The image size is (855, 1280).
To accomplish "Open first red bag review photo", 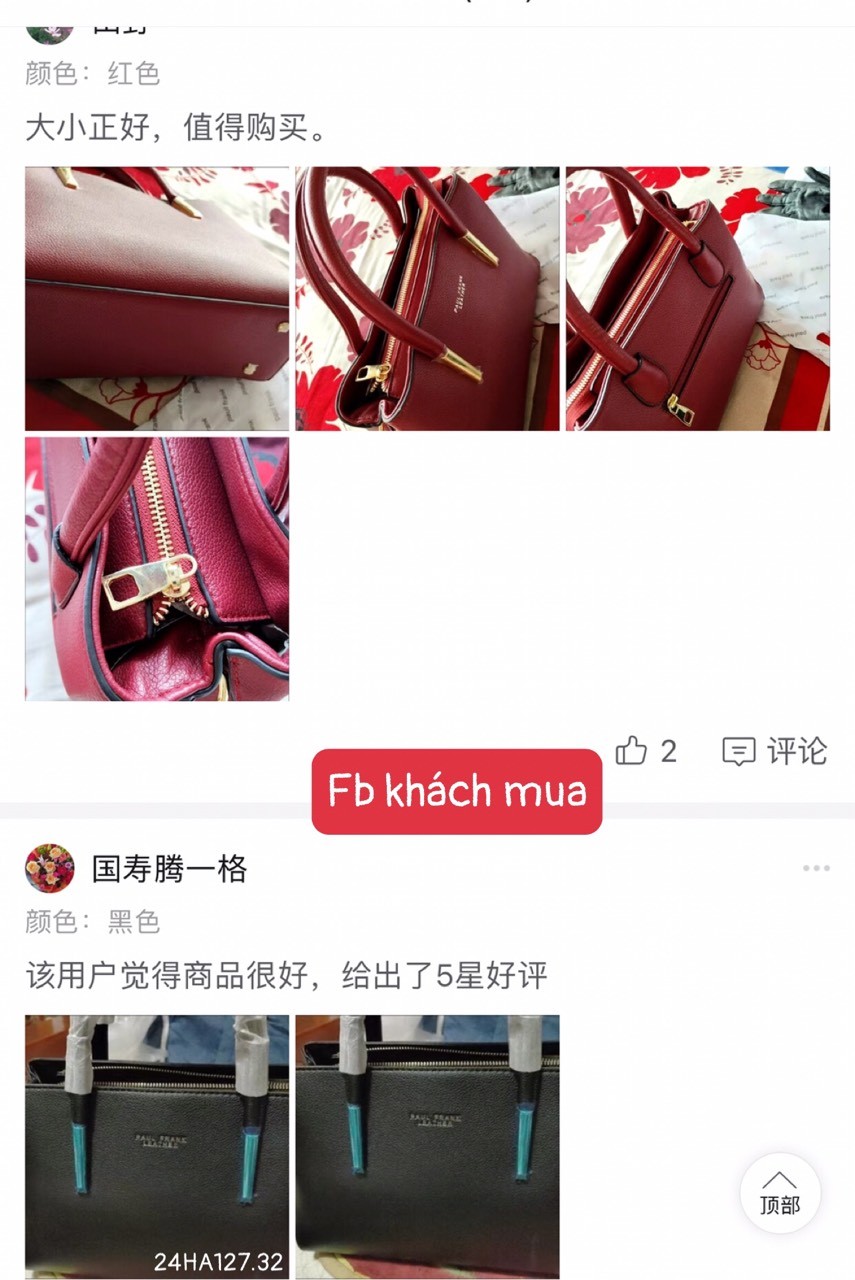I will click(x=157, y=299).
